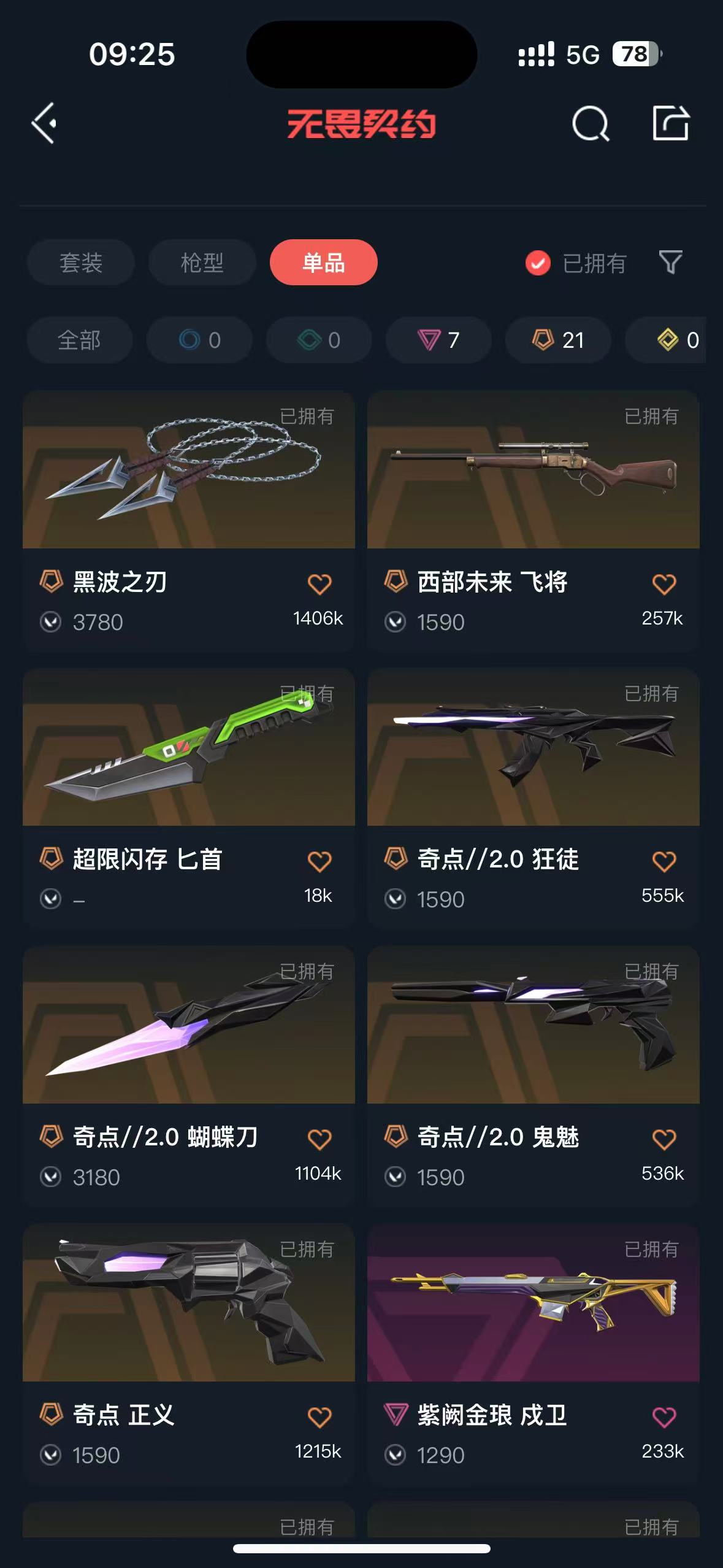This screenshot has width=723, height=1568.
Task: Open the 奇点 正义 skin card
Action: 189,1354
